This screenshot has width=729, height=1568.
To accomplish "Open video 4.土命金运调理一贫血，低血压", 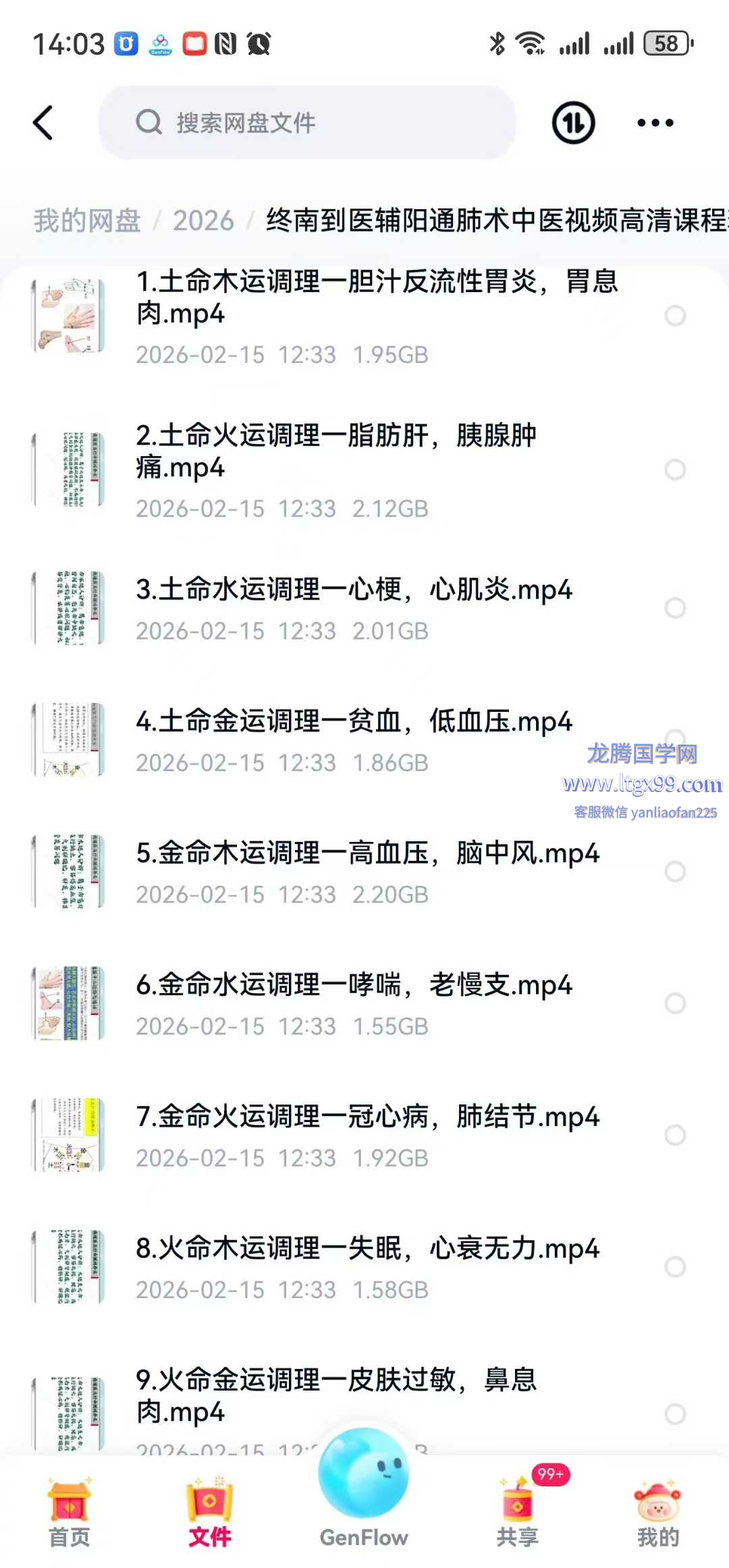I will pos(354,721).
